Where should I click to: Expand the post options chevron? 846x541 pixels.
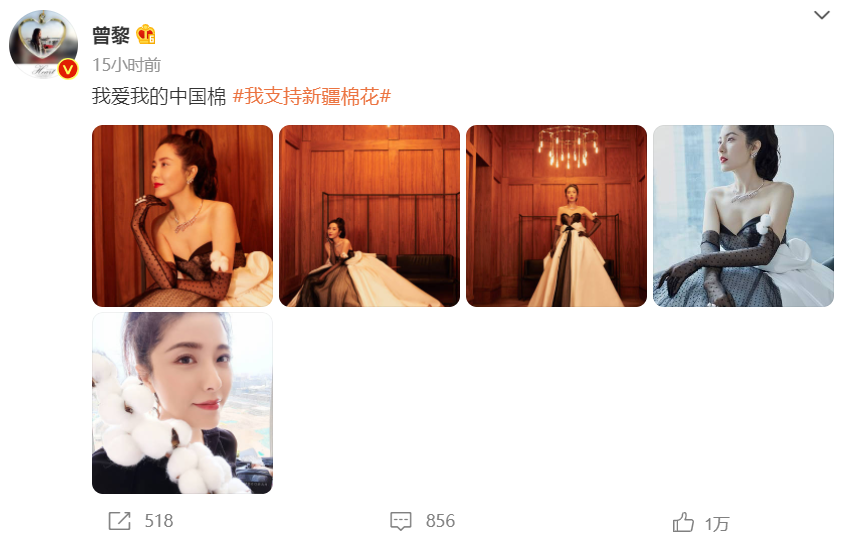(x=821, y=15)
